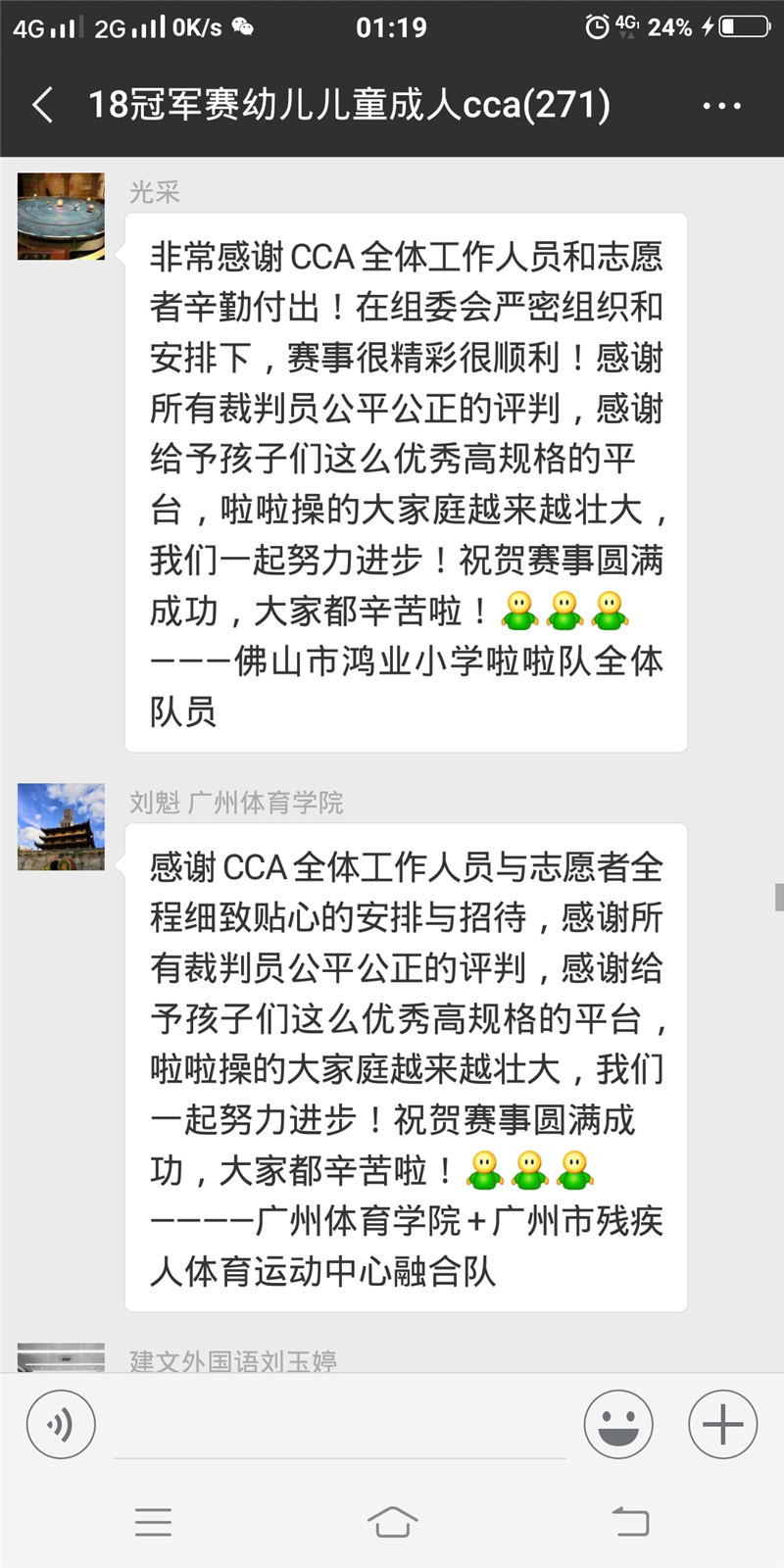Image resolution: width=784 pixels, height=1568 pixels.
Task: Open 刘魁's profile avatar
Action: point(61,827)
